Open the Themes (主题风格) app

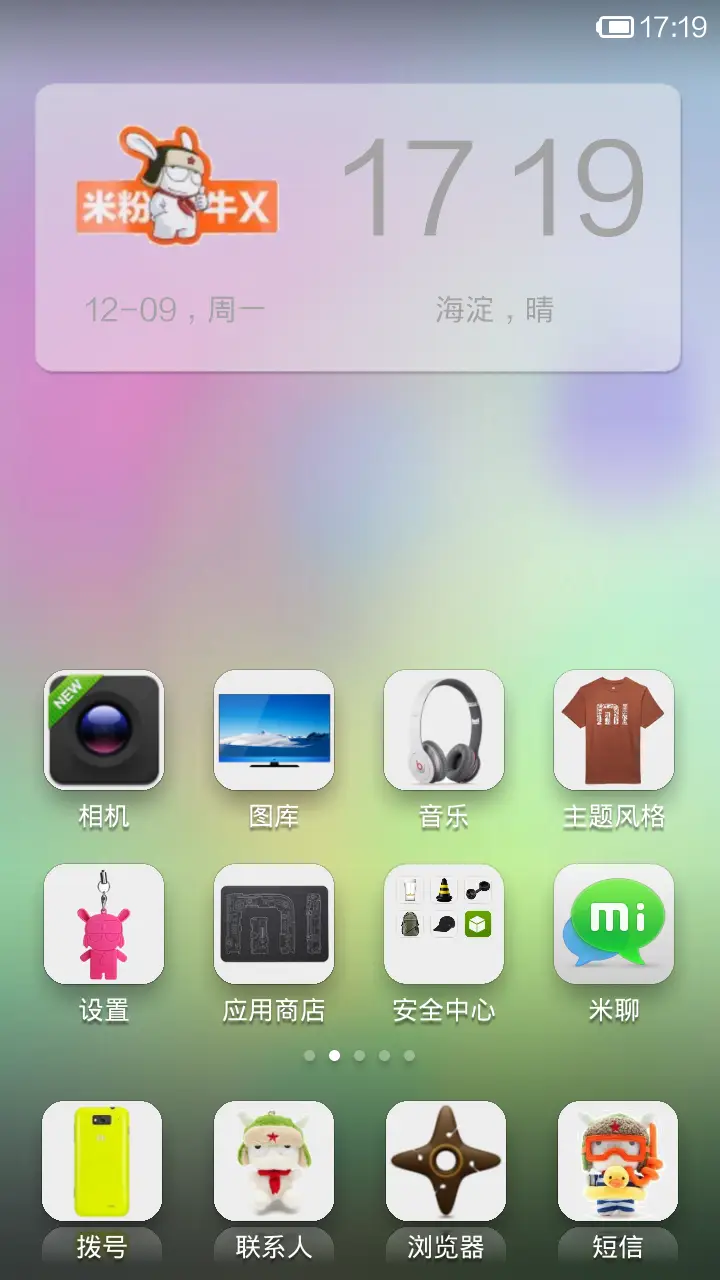(x=614, y=730)
